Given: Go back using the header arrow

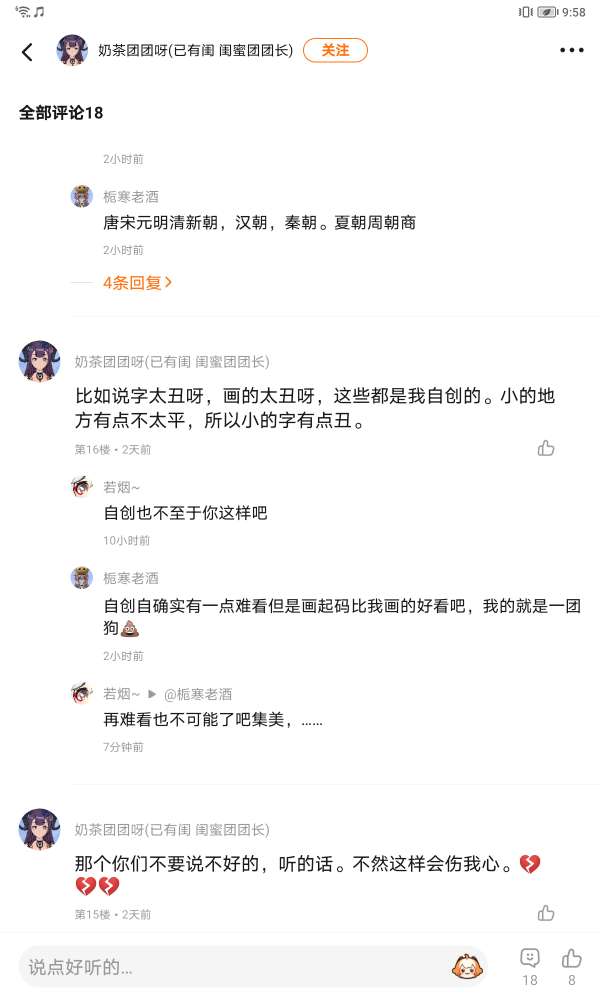Looking at the screenshot, I should pos(27,51).
